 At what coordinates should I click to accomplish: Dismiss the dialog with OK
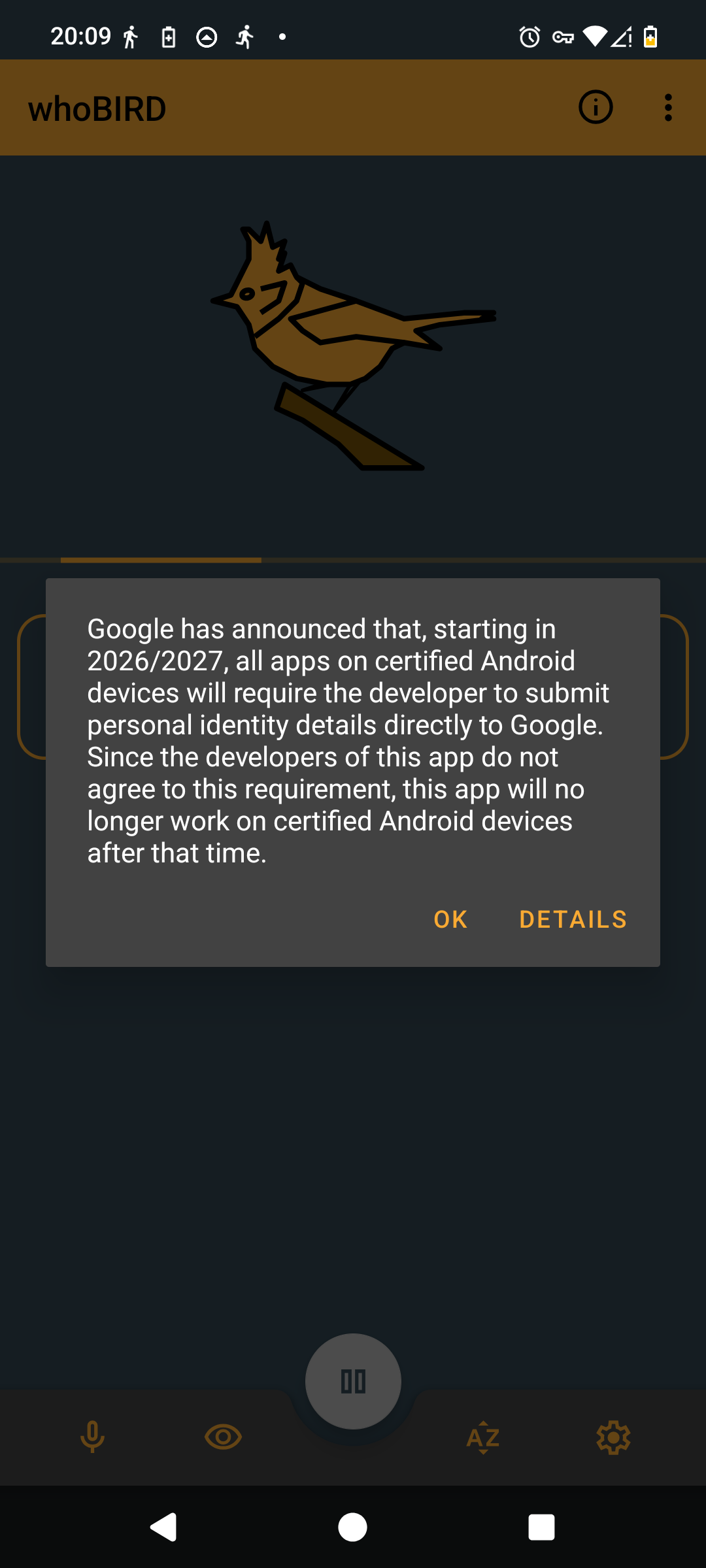pos(450,919)
